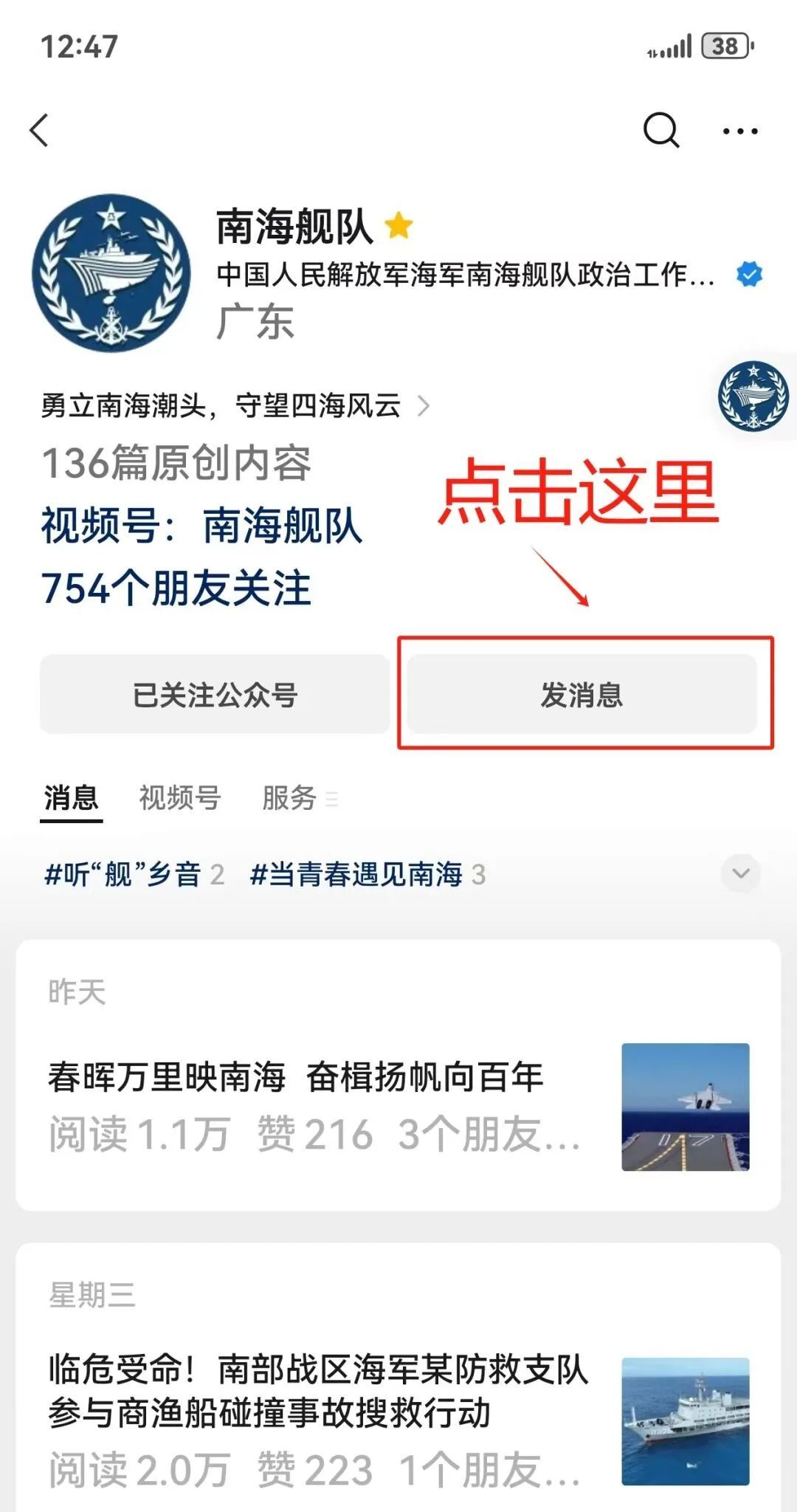Switch to the 视频号 tab
The image size is (797, 1512).
(x=179, y=798)
